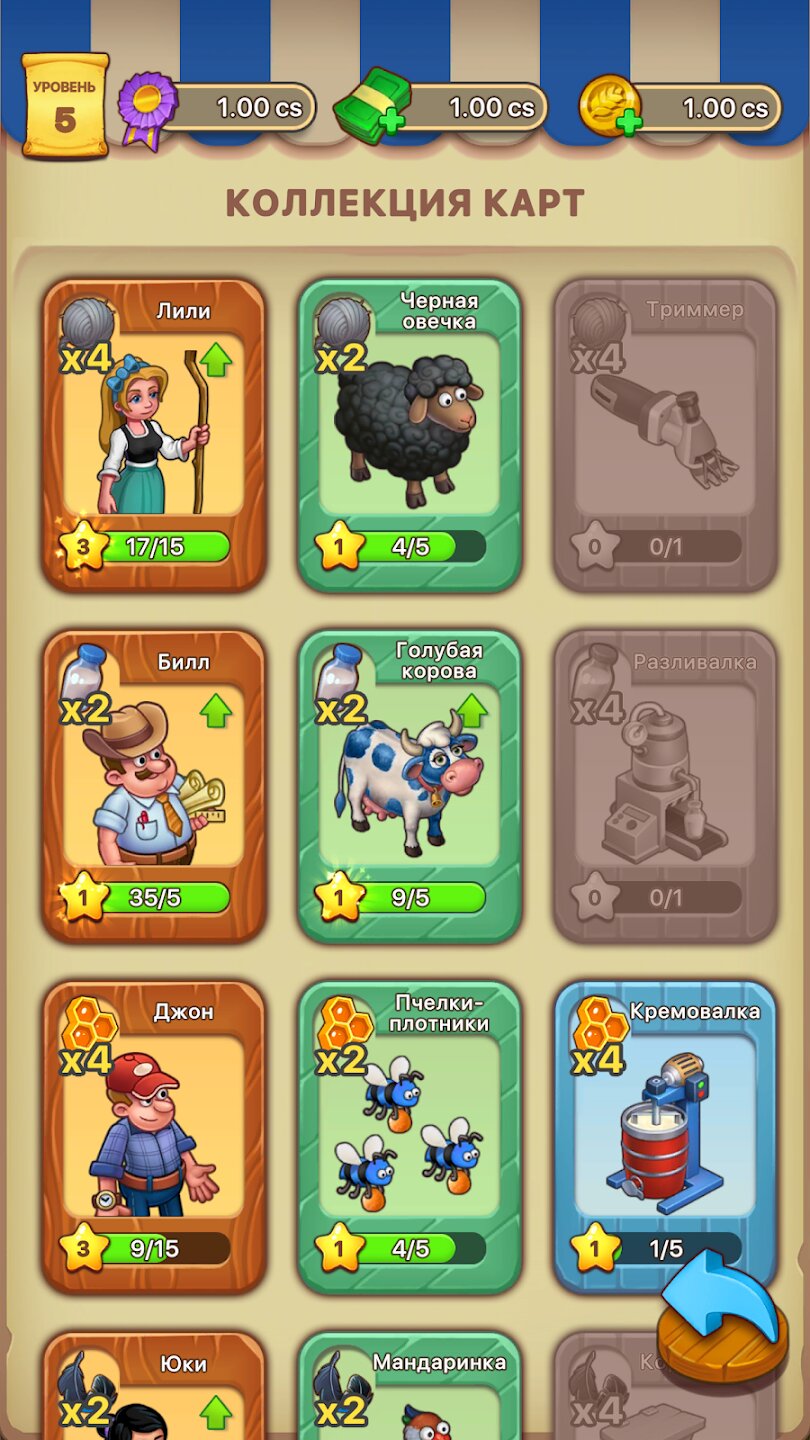This screenshot has width=810, height=1440.
Task: Open the Юки card
Action: (x=154, y=1390)
